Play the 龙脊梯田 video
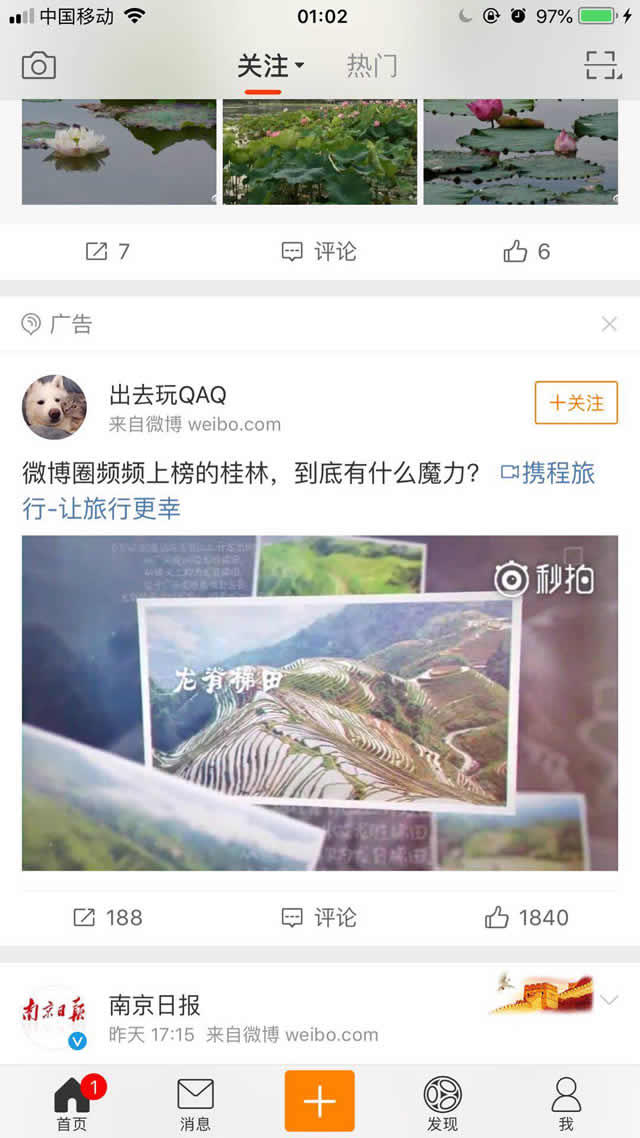The height and width of the screenshot is (1138, 640). pyautogui.click(x=320, y=702)
